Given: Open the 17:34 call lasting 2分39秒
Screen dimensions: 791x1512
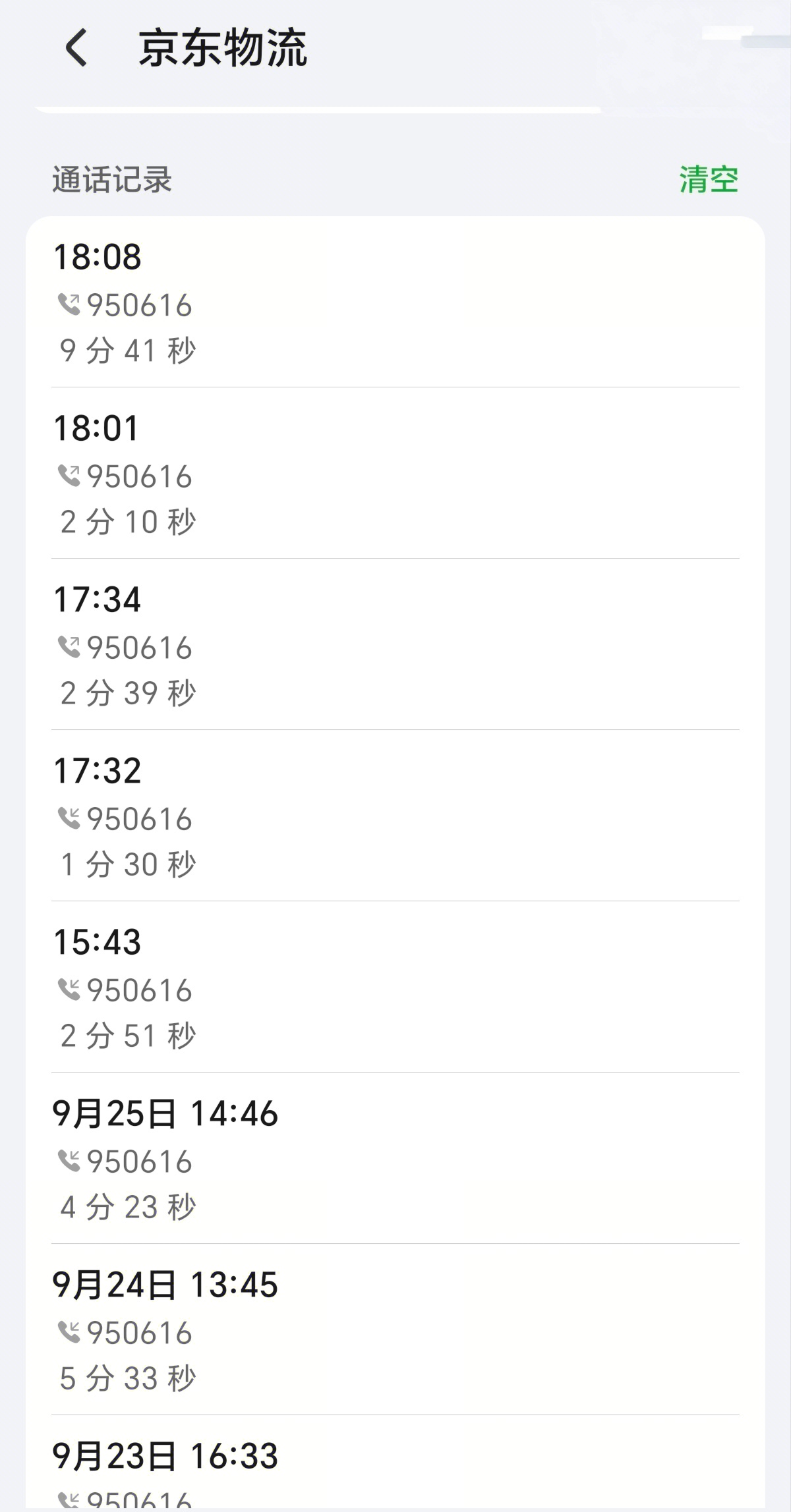Looking at the screenshot, I should 395,646.
